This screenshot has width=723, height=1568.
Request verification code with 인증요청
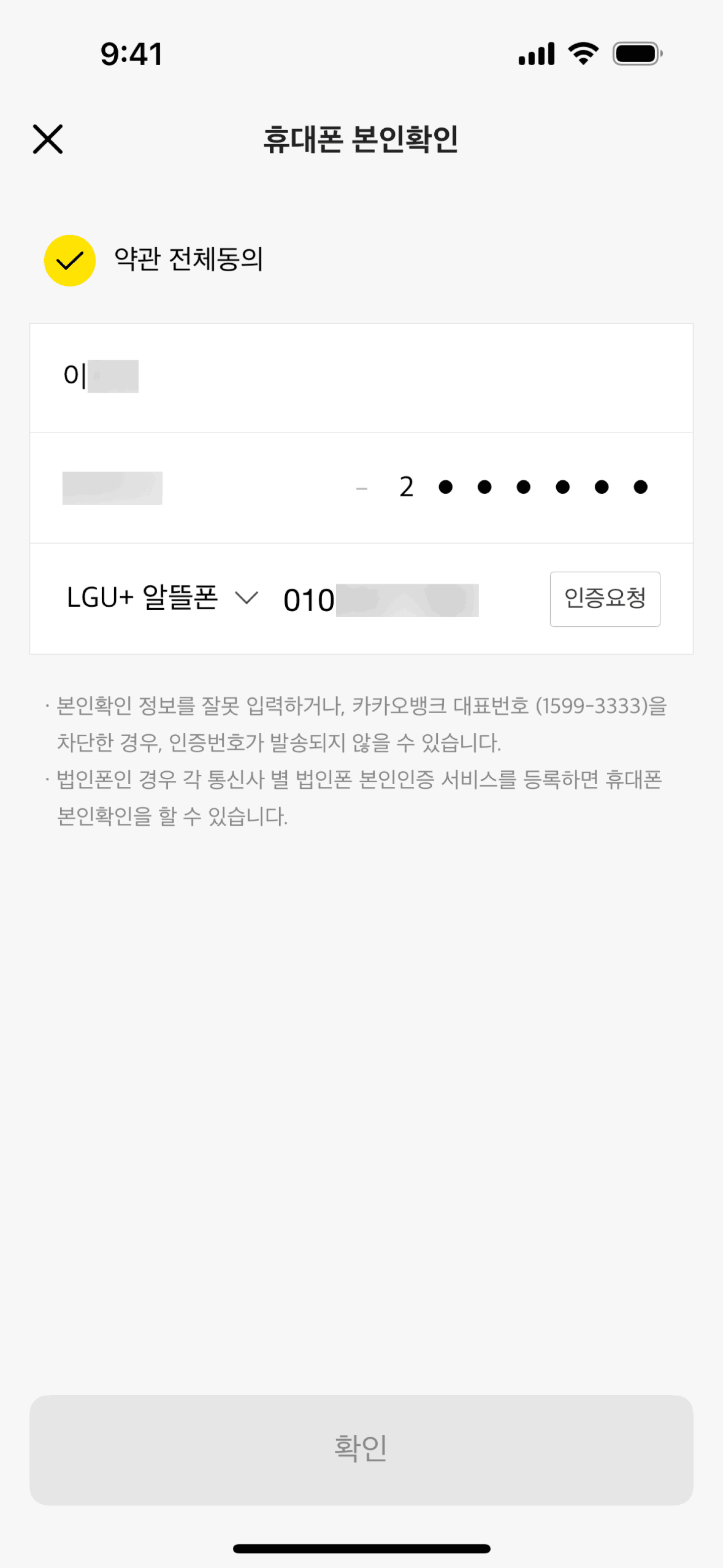coord(605,599)
